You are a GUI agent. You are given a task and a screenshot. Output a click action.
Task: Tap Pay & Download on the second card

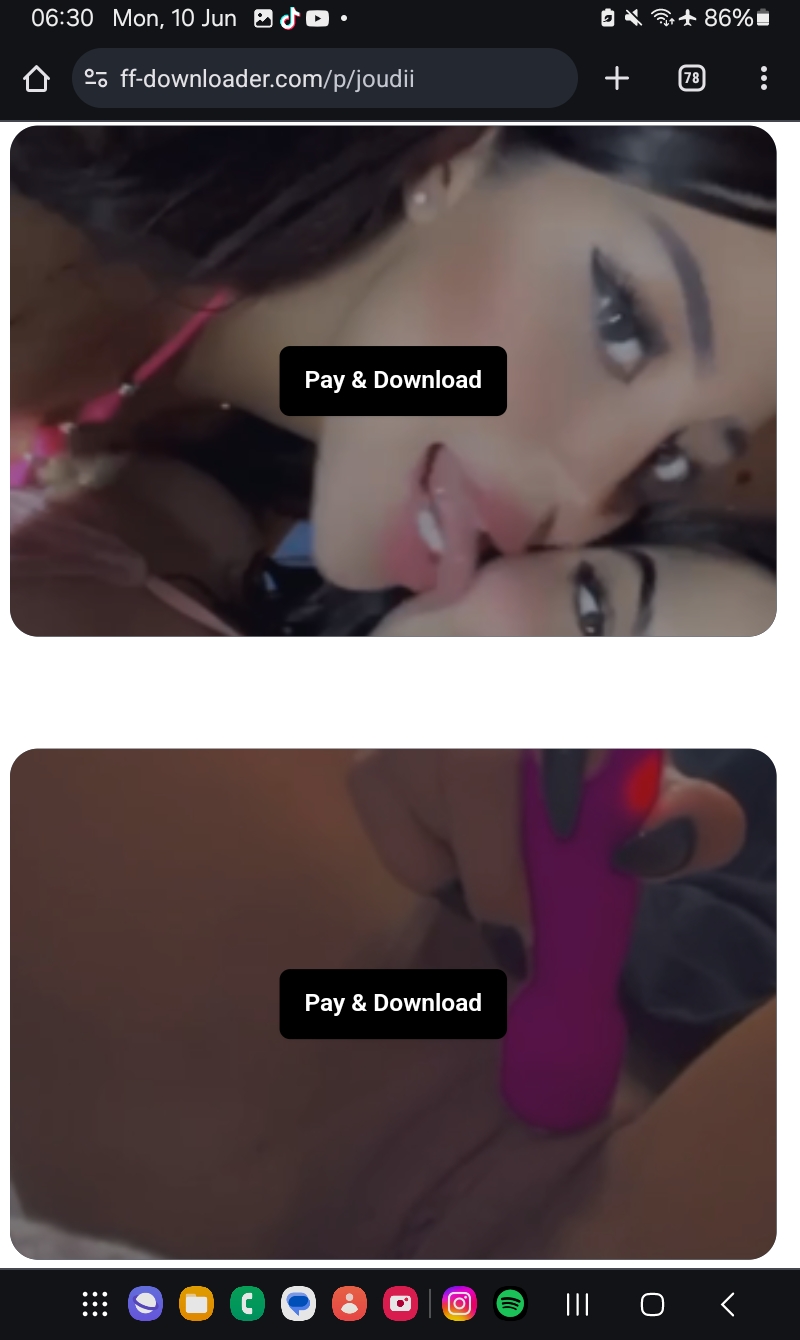point(393,1003)
